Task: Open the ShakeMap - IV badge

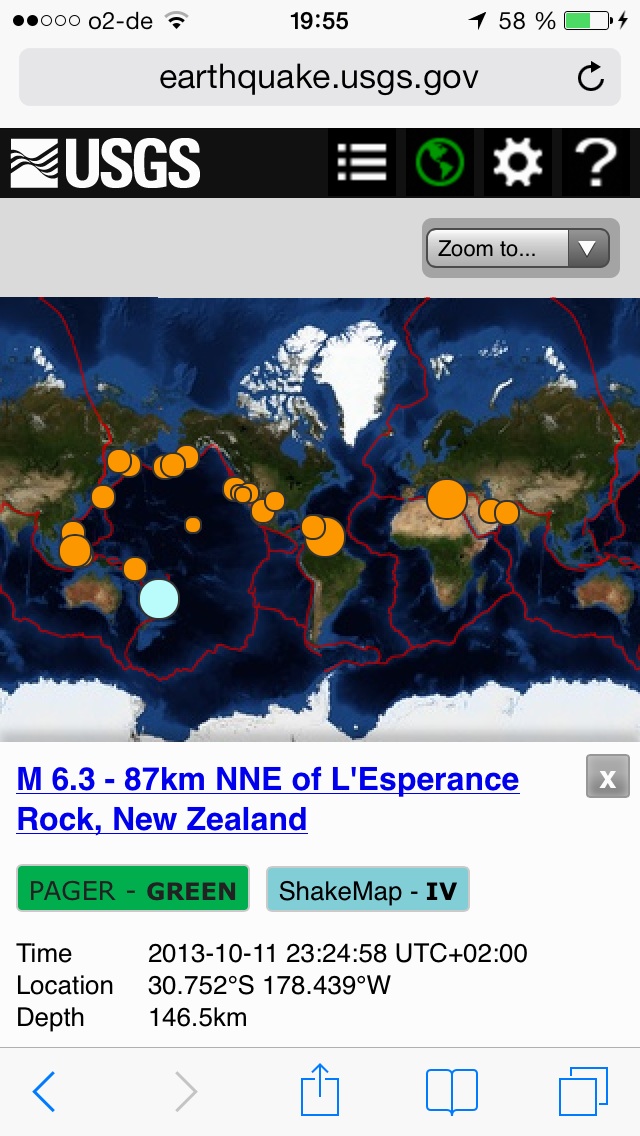Action: [x=367, y=889]
